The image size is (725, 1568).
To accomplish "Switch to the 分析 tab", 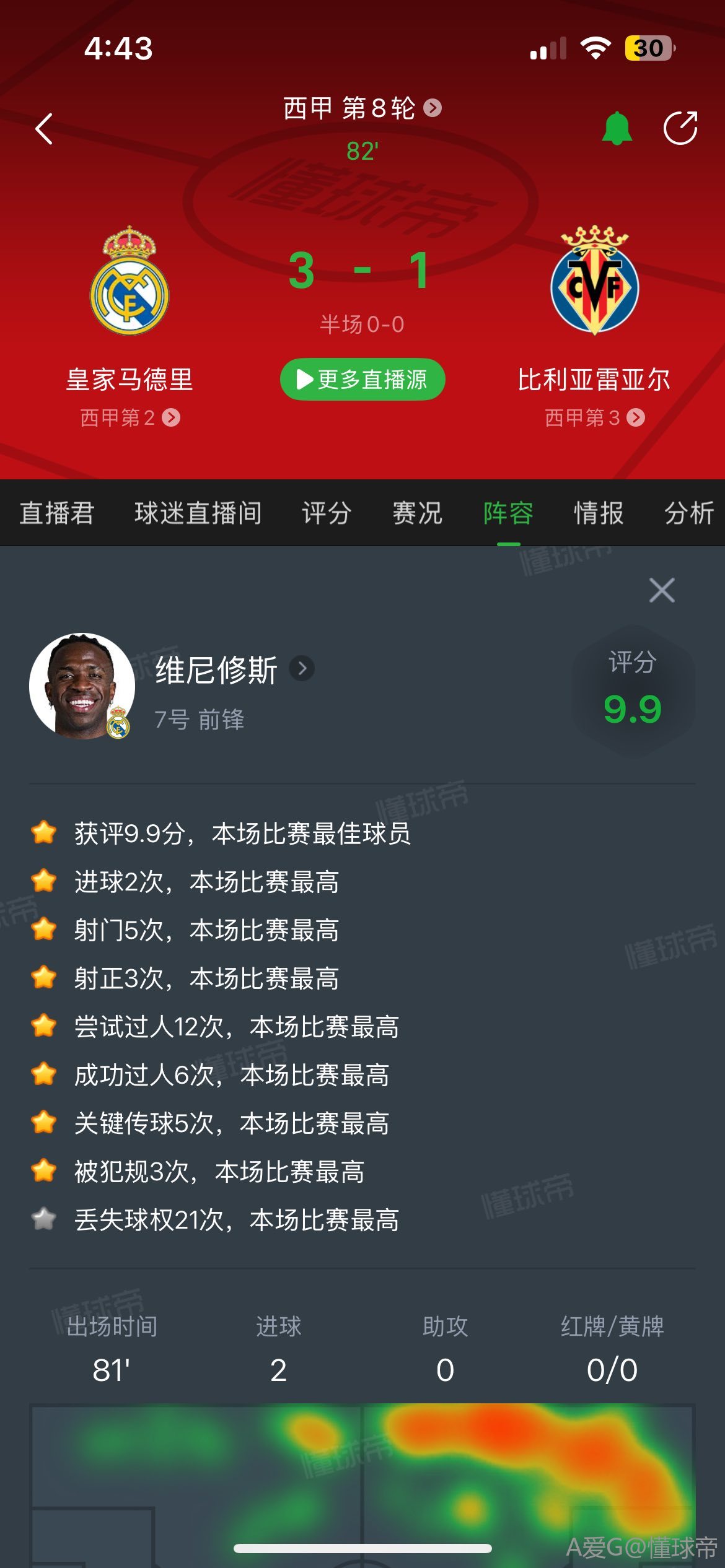I will 689,513.
